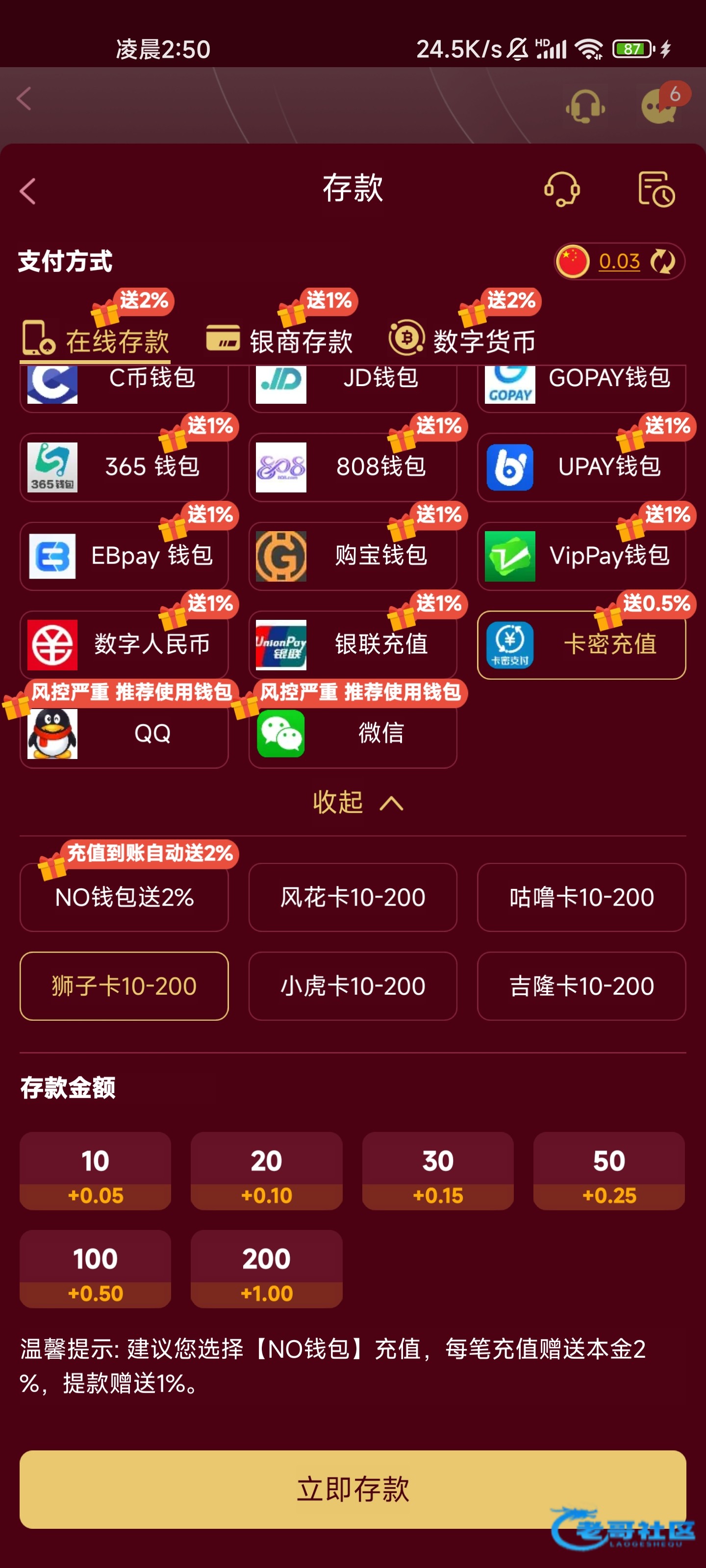This screenshot has height=1568, width=706.
Task: Pick 数字人民币 payment option
Action: point(124,645)
